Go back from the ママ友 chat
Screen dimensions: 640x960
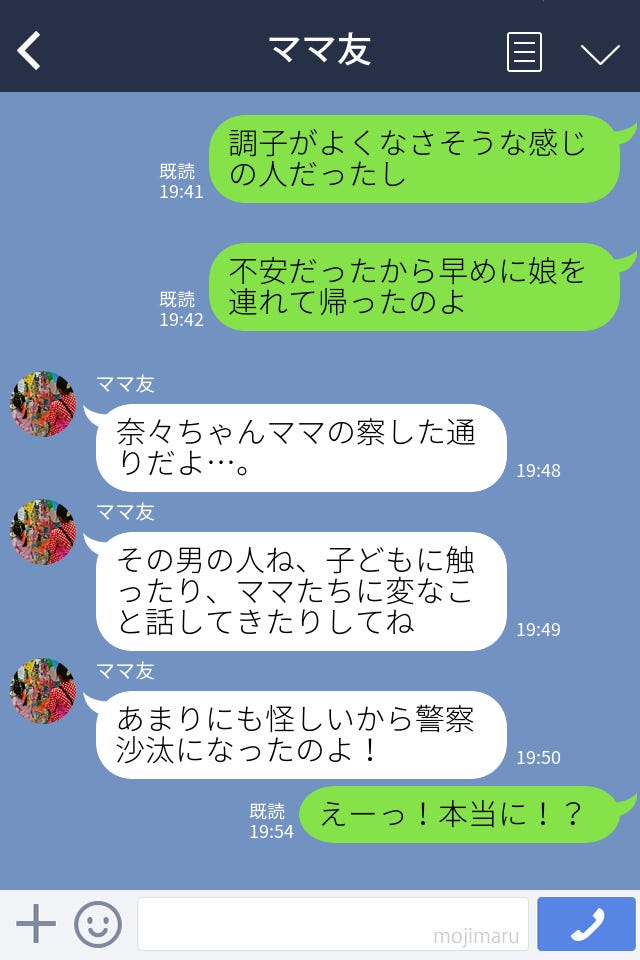[x=30, y=51]
